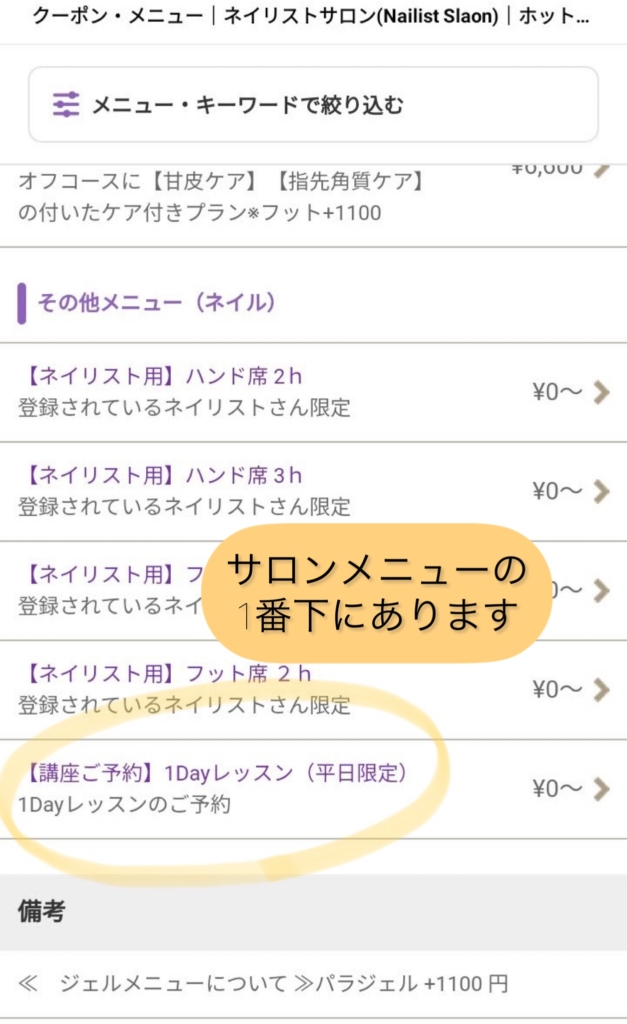Open the メニュー・キーワードで絞り込む filter
Image resolution: width=627 pixels, height=1024 pixels.
click(x=314, y=104)
